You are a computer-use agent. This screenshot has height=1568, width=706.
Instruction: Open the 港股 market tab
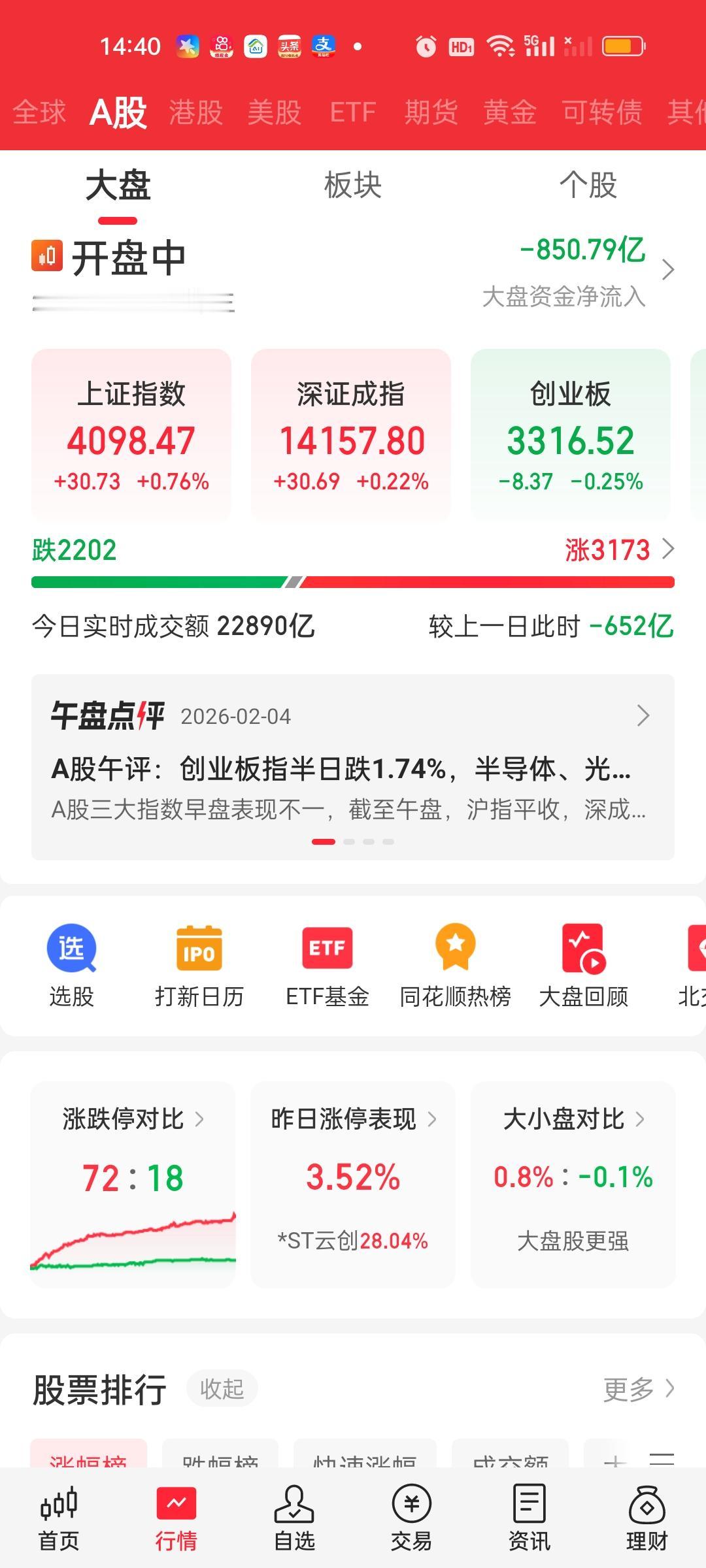pyautogui.click(x=194, y=112)
